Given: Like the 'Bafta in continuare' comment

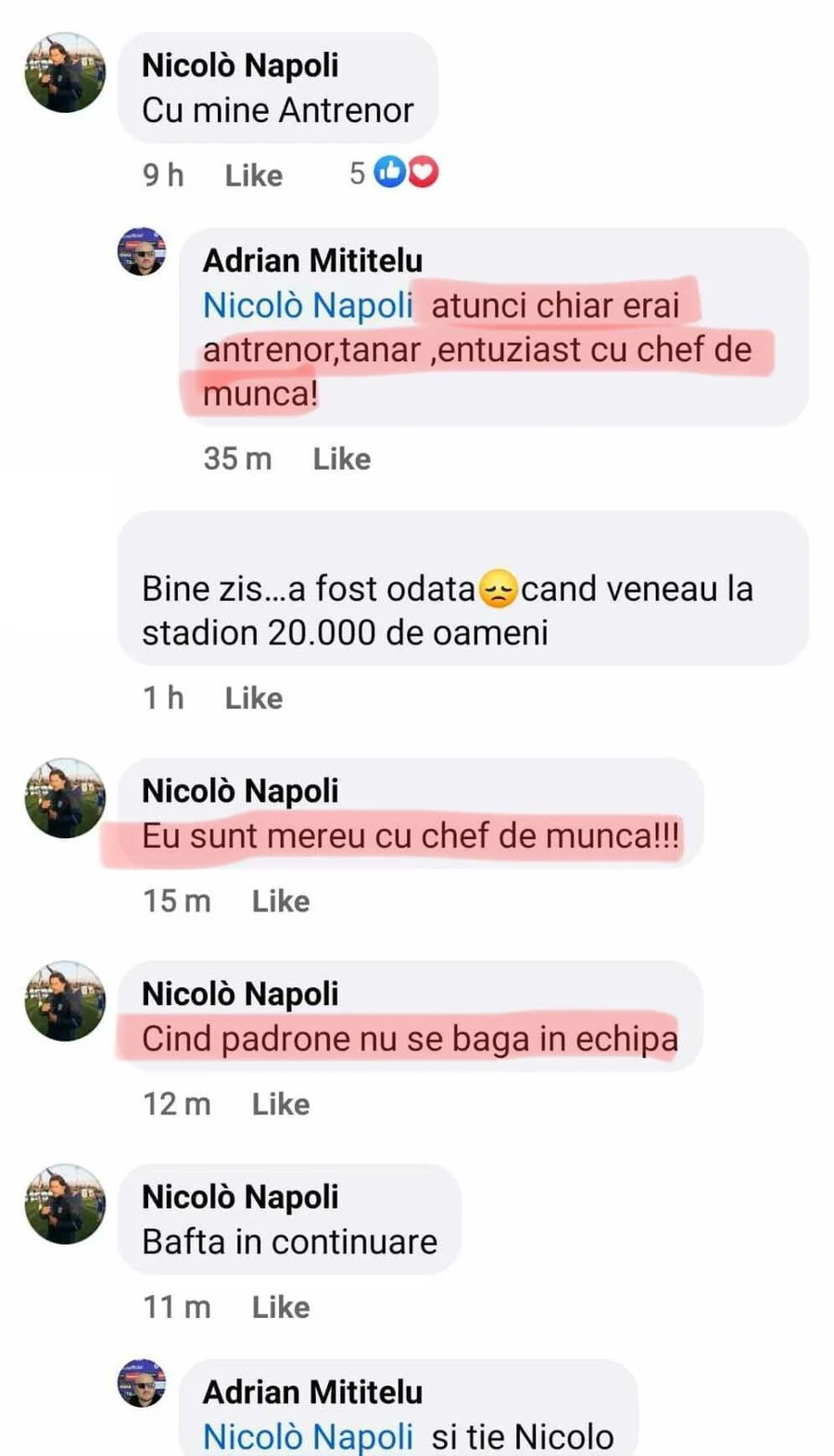Looking at the screenshot, I should pyautogui.click(x=280, y=1306).
